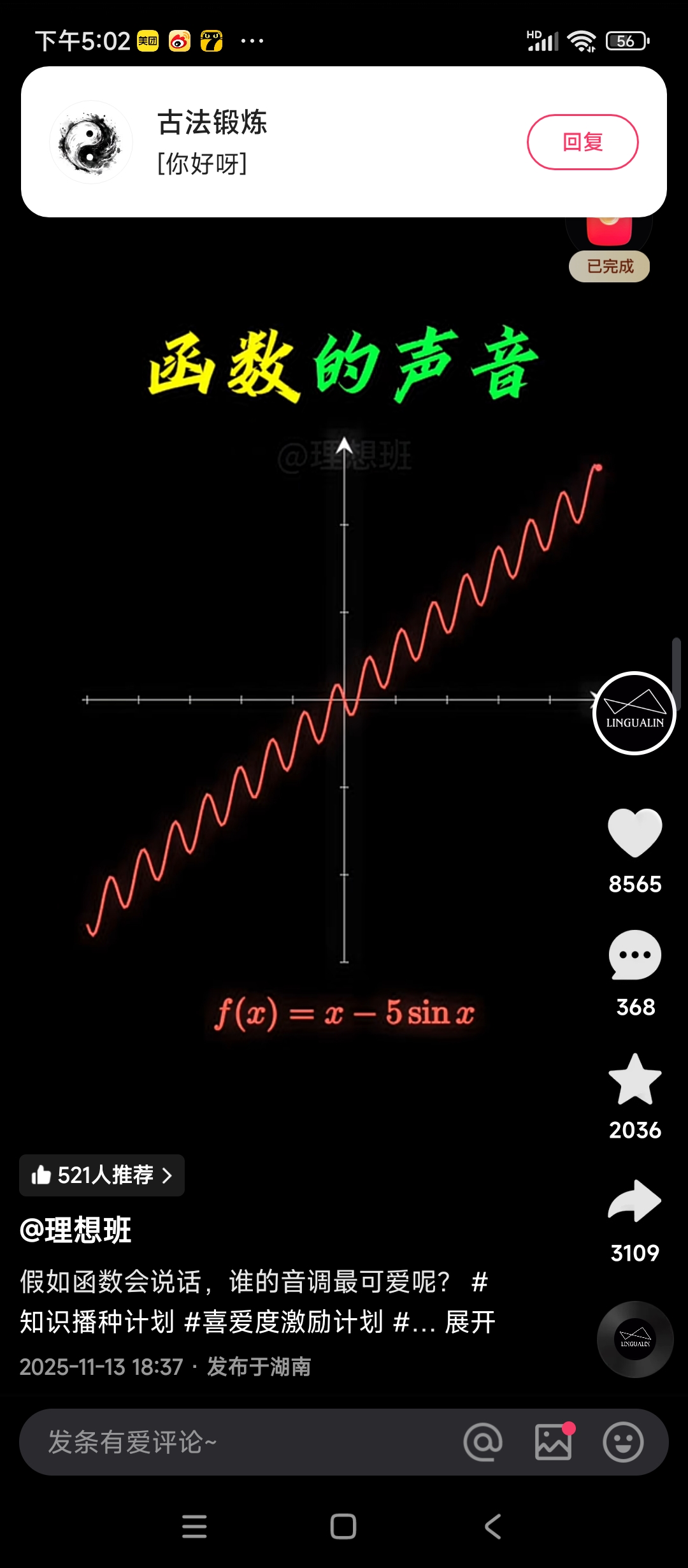Attach a picture to the comment
Image resolution: width=688 pixels, height=1568 pixels.
[553, 1442]
